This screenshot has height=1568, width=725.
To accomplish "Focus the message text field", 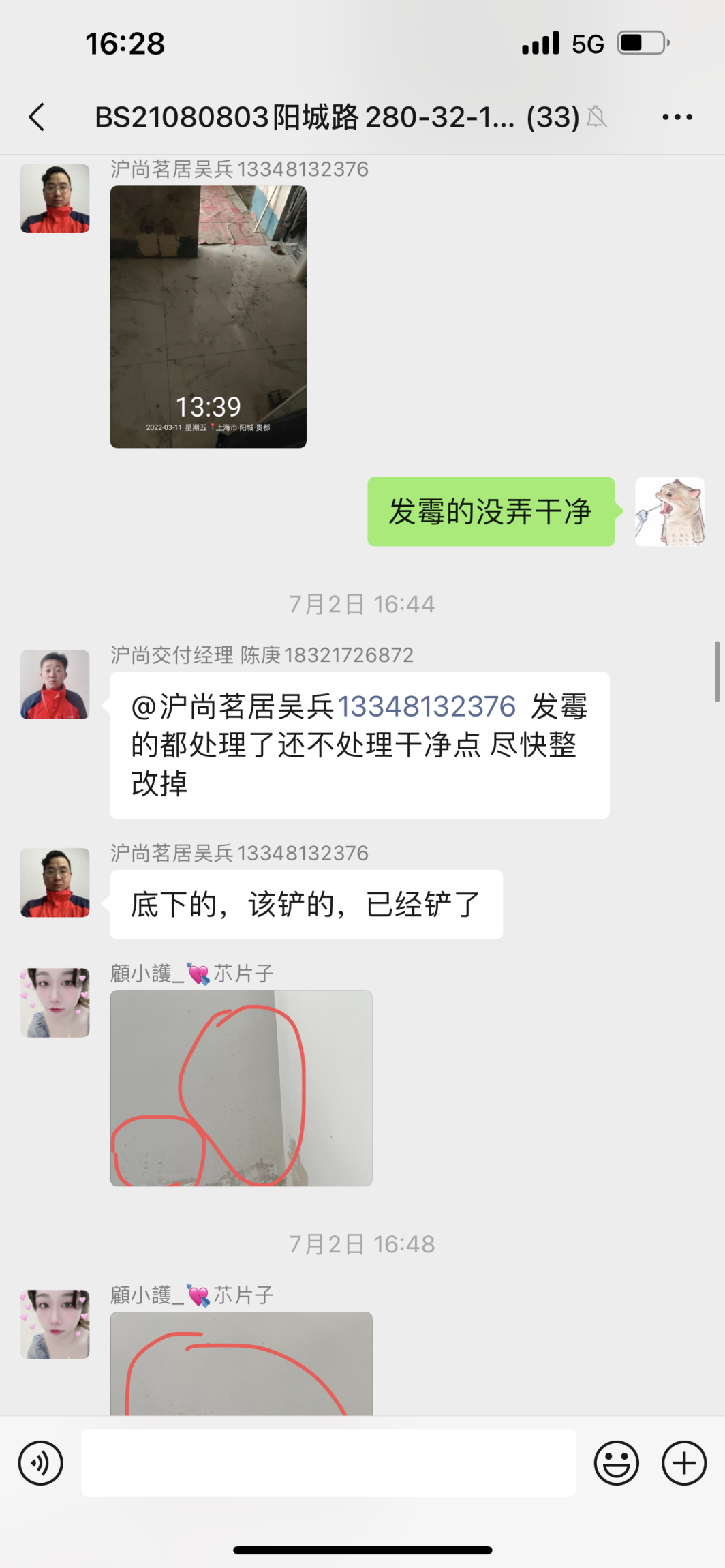I will pos(328,1463).
